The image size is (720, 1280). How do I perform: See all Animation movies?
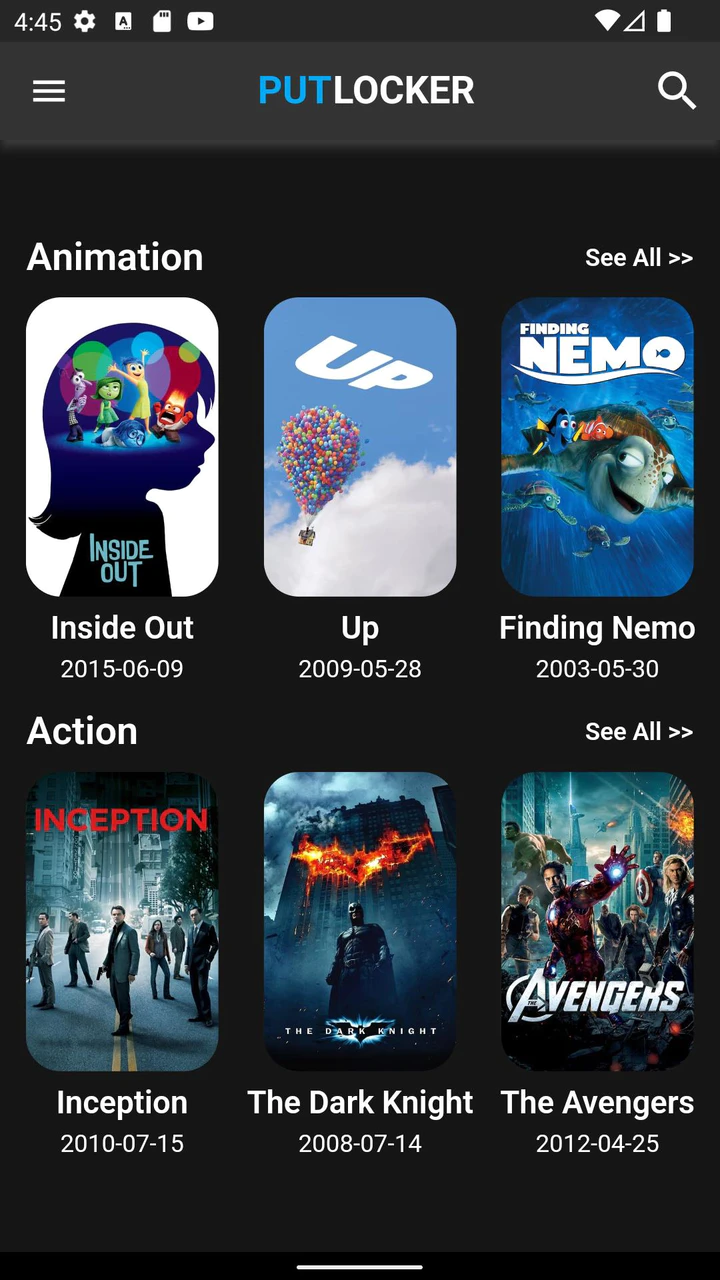638,258
